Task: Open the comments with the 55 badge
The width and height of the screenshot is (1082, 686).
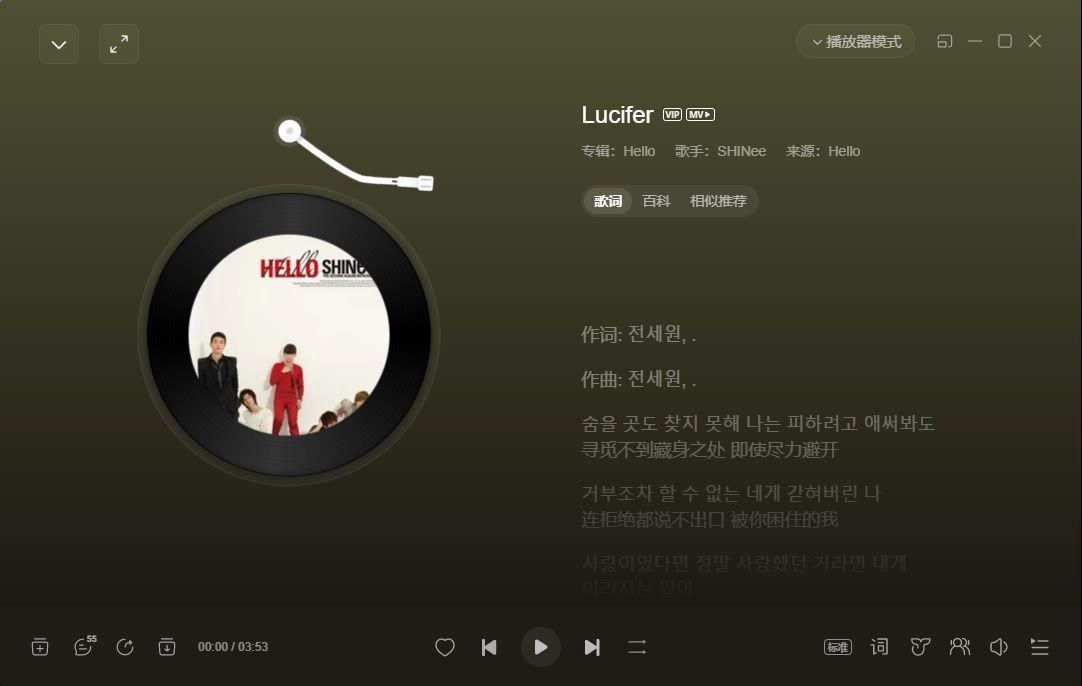Action: (x=83, y=647)
